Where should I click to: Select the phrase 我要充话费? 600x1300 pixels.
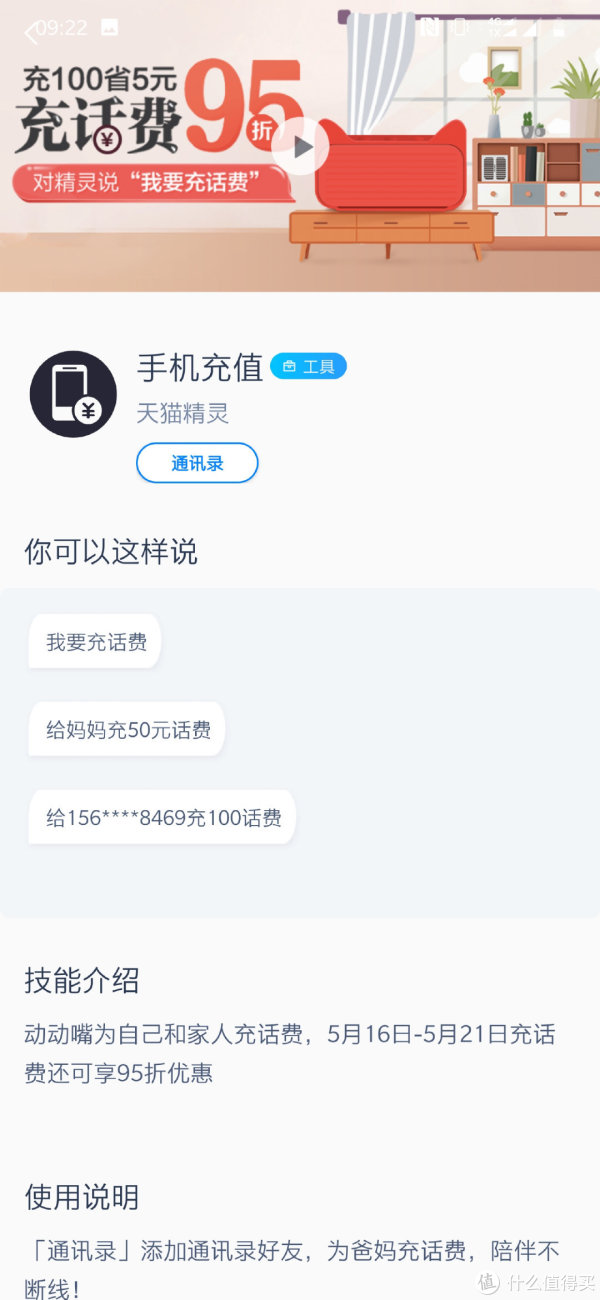tap(96, 642)
